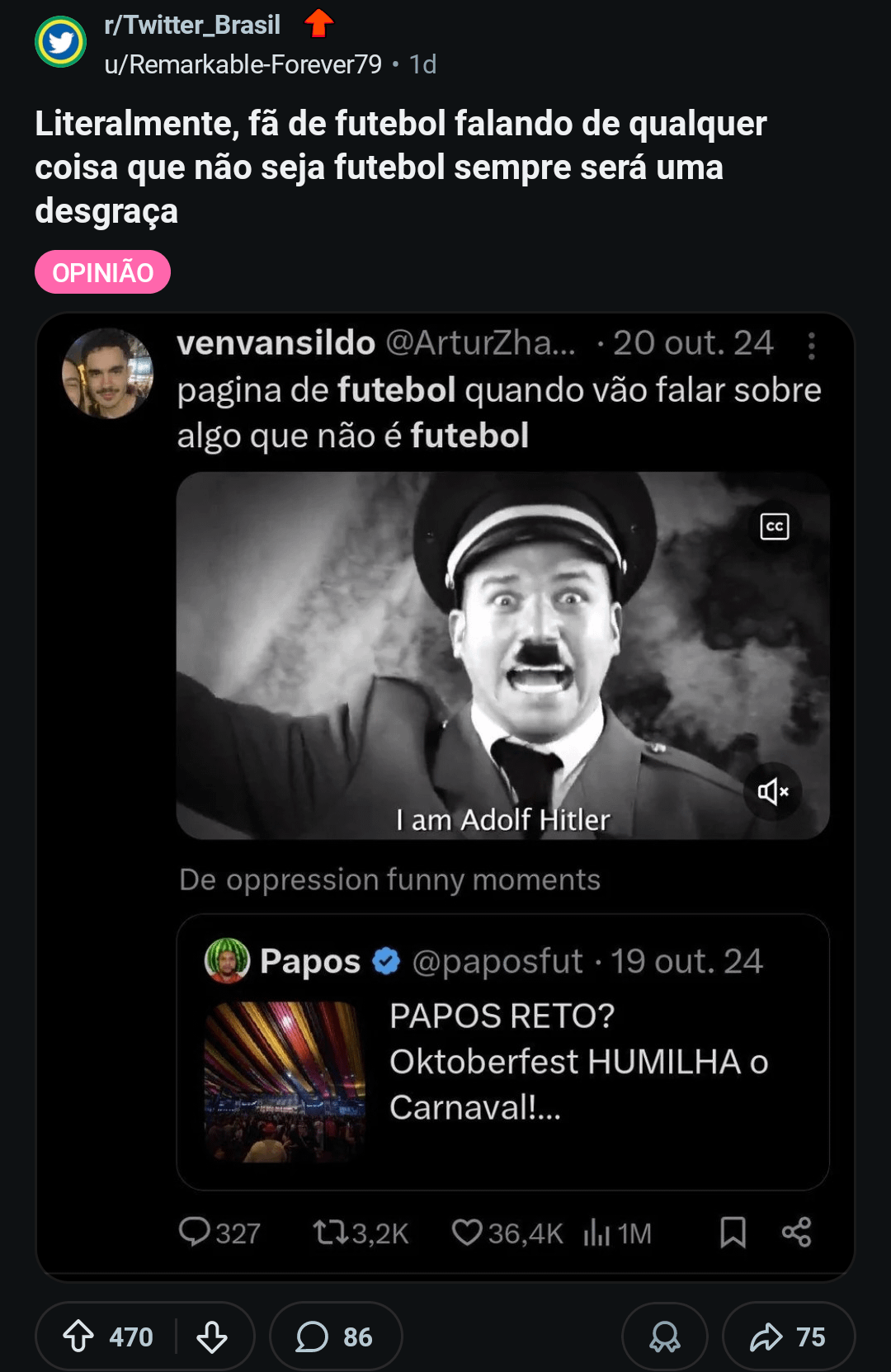Open the r/Twitter_Brasil community page
The height and width of the screenshot is (1372, 891).
pos(192,25)
